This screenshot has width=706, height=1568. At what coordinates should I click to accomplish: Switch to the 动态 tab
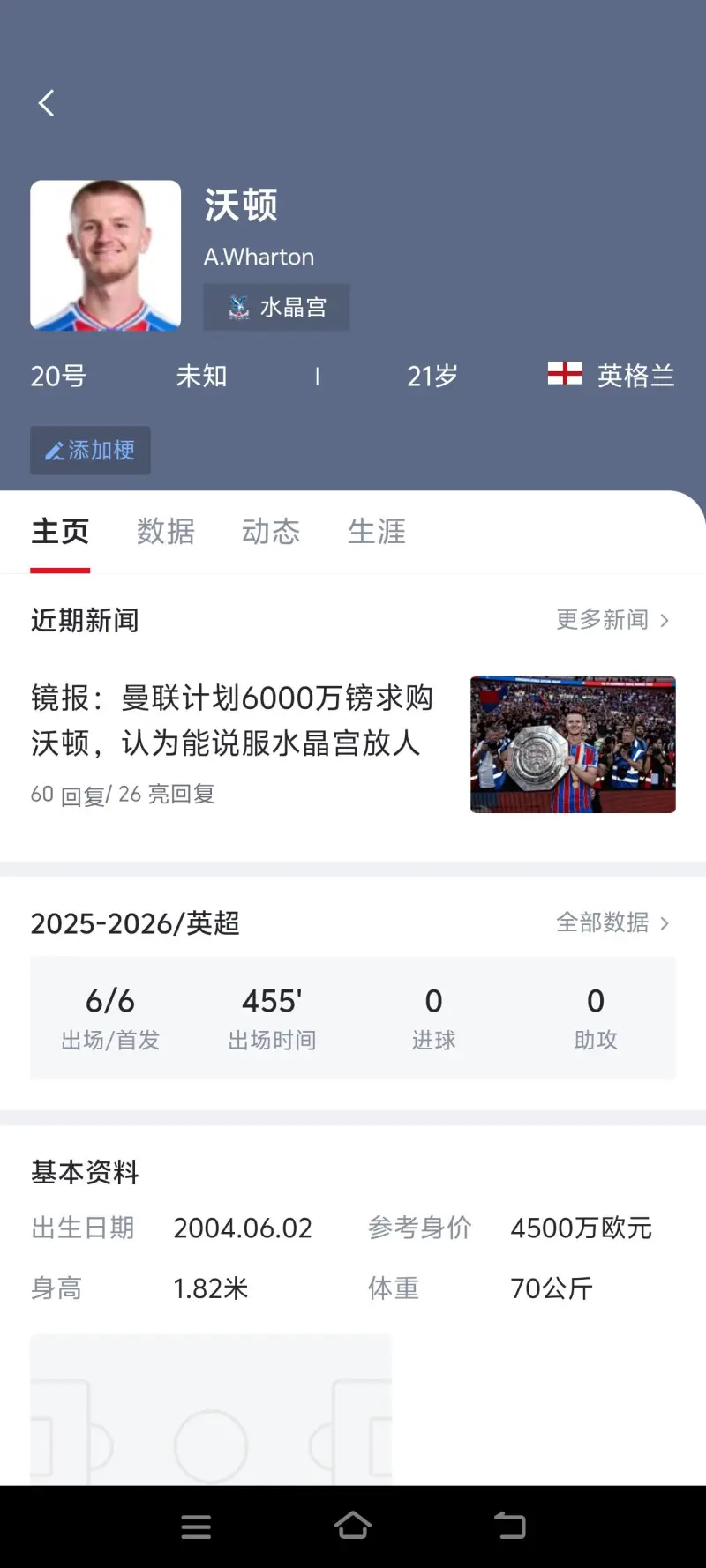[271, 532]
